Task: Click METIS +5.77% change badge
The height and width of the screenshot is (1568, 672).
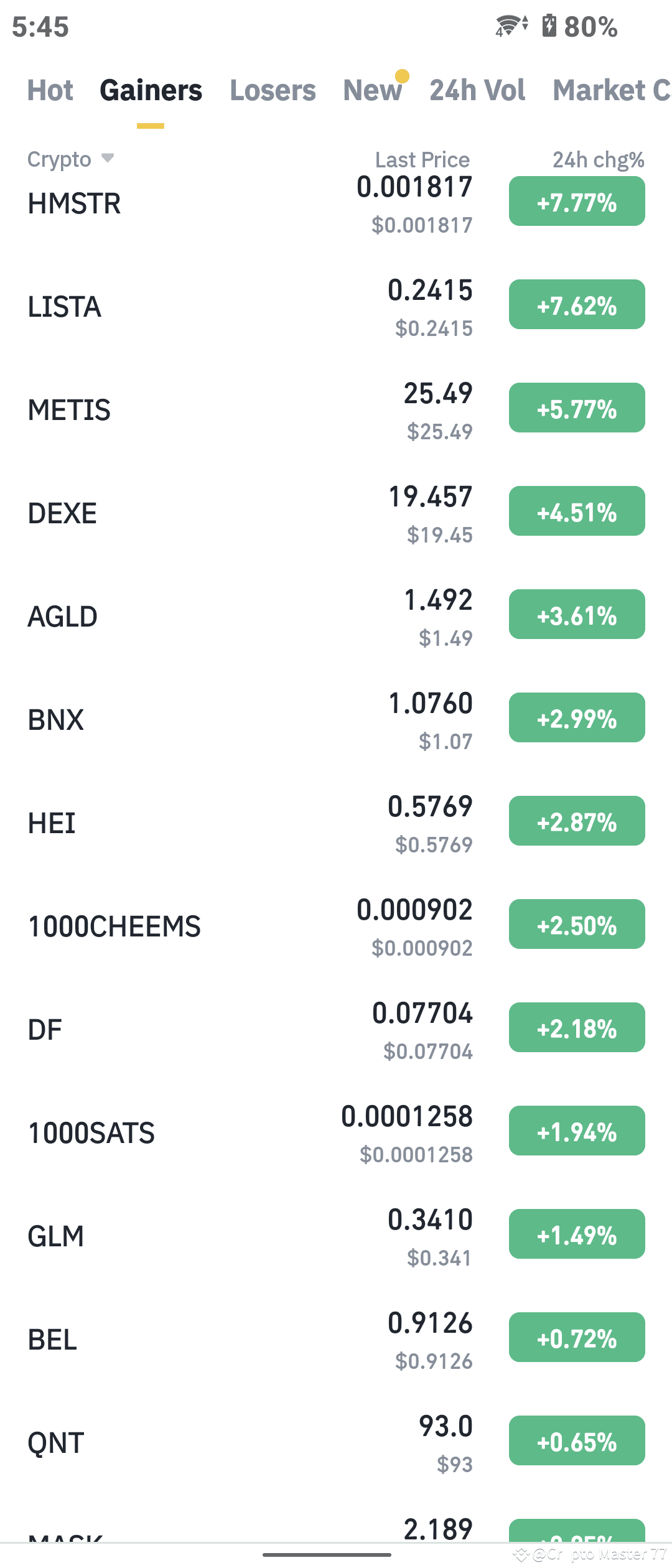Action: [576, 409]
